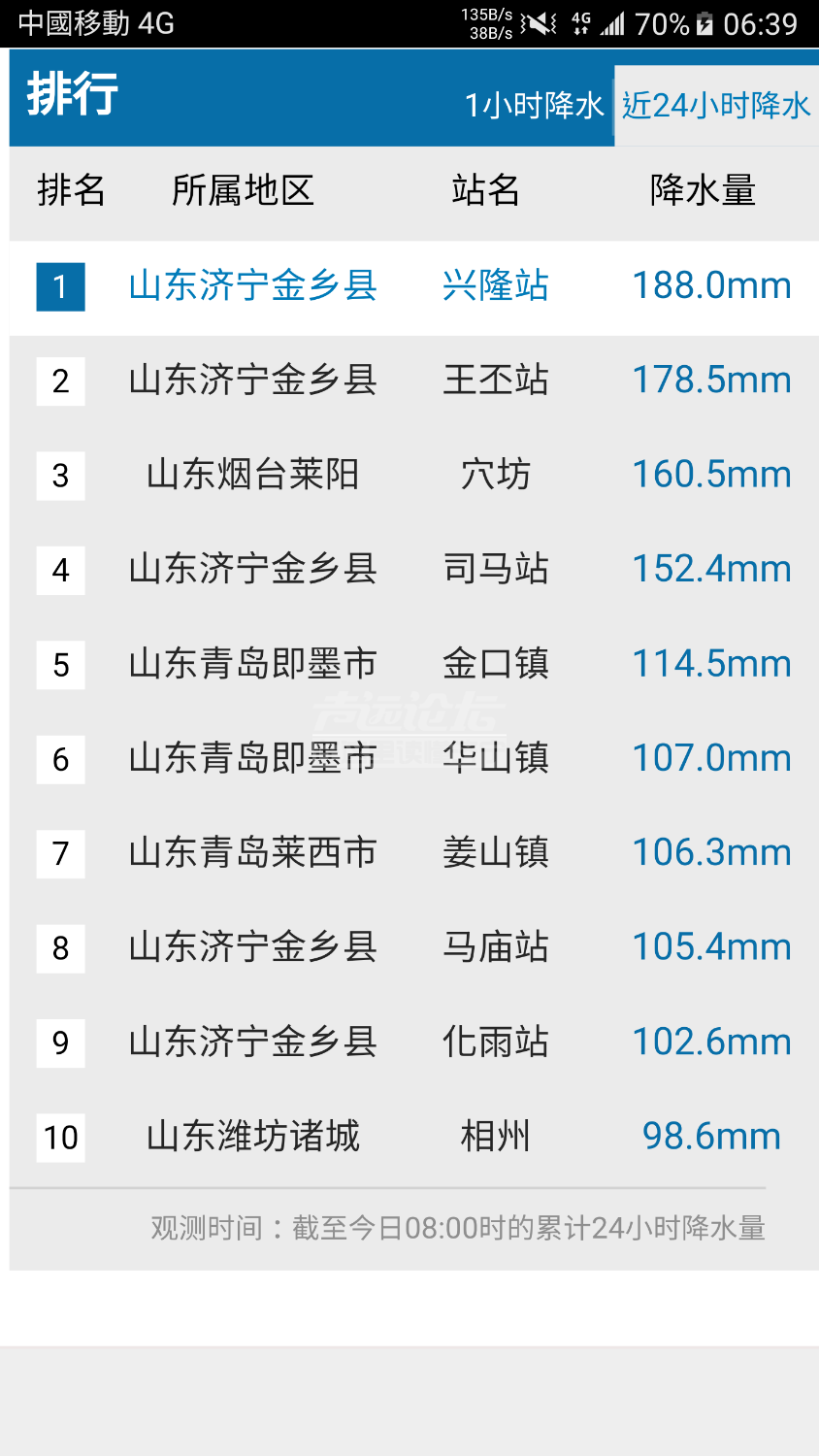
Task: Select the 近24小时降水 tab
Action: 716,105
